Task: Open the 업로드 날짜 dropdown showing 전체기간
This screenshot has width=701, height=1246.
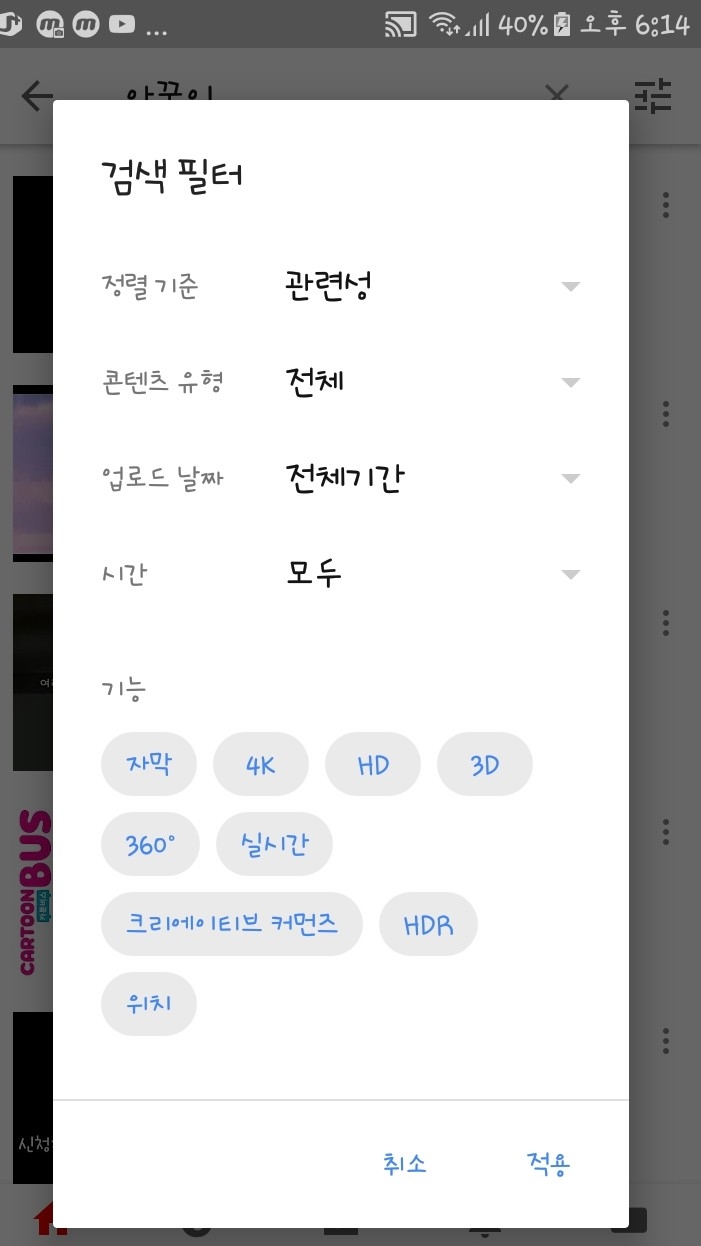Action: pos(430,478)
